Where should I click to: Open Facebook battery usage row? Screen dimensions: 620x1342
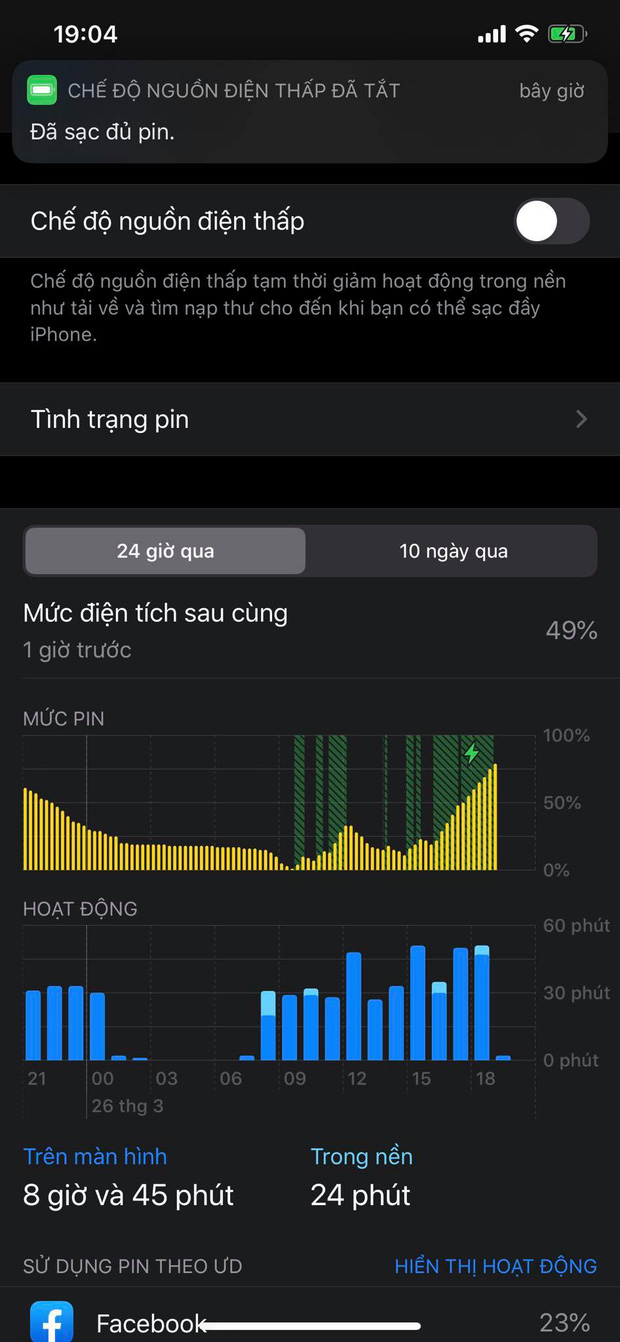(x=309, y=1322)
